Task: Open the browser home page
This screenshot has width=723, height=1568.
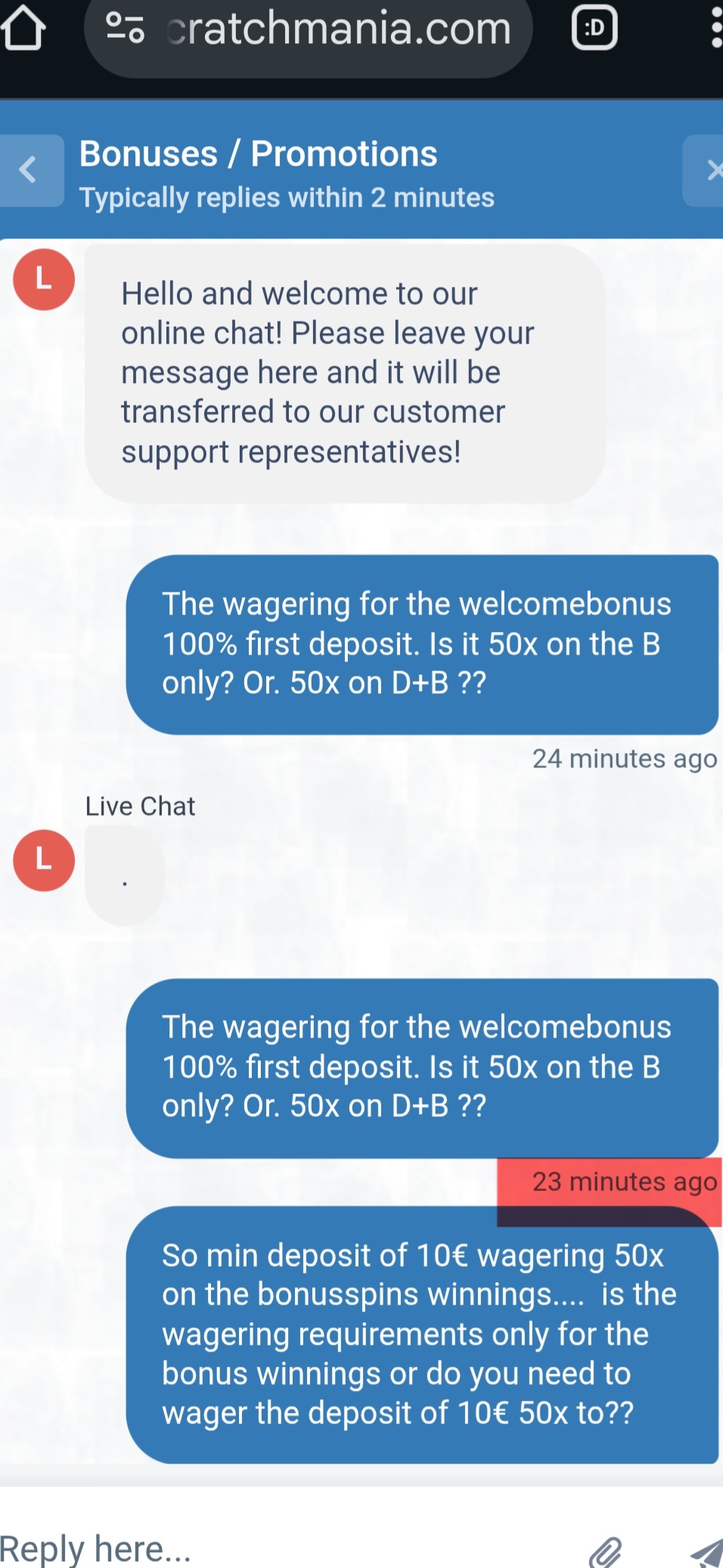Action: pyautogui.click(x=23, y=27)
